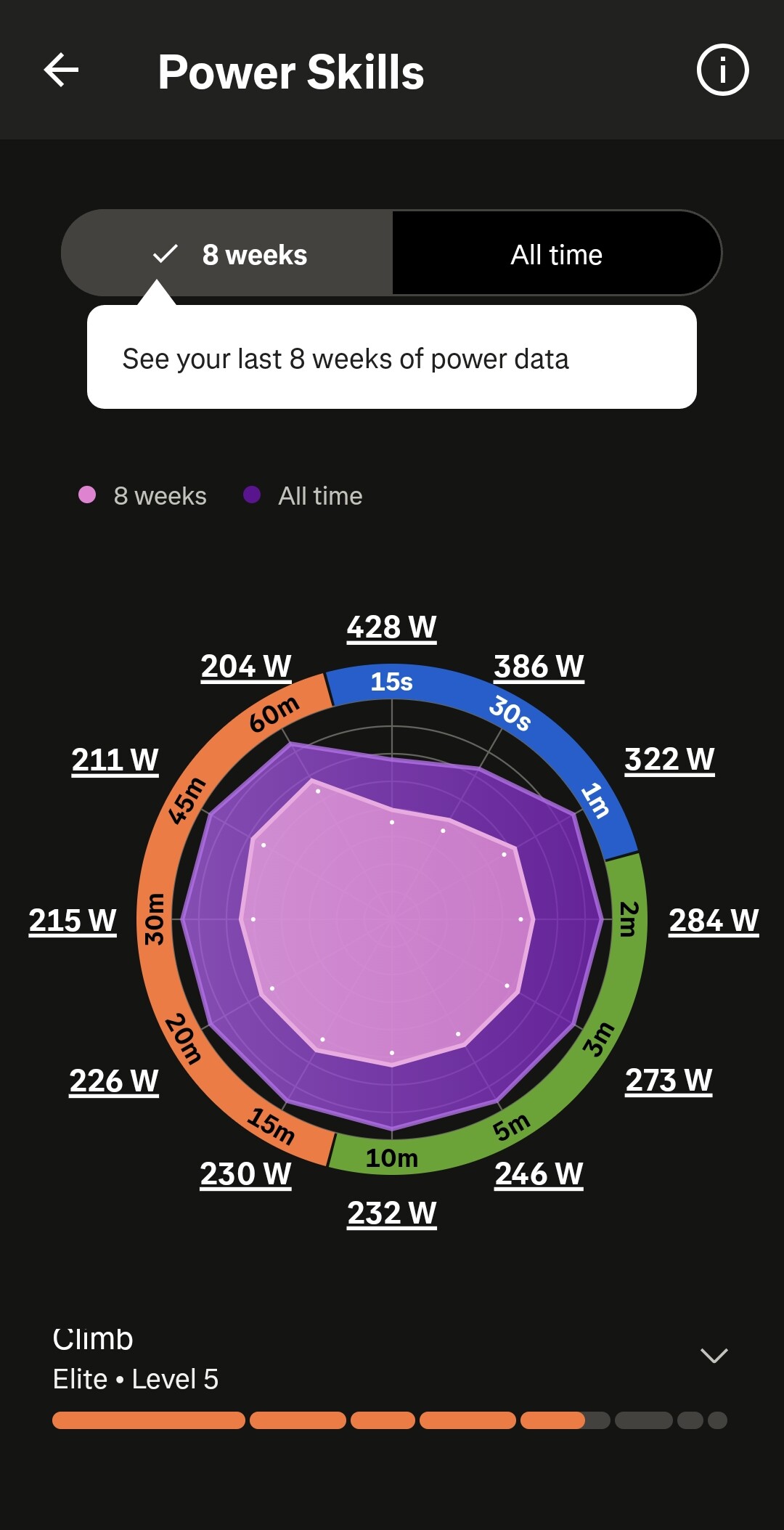Open the 226 W 20m power value
Screen dimensions: 784x1530
tap(114, 1081)
